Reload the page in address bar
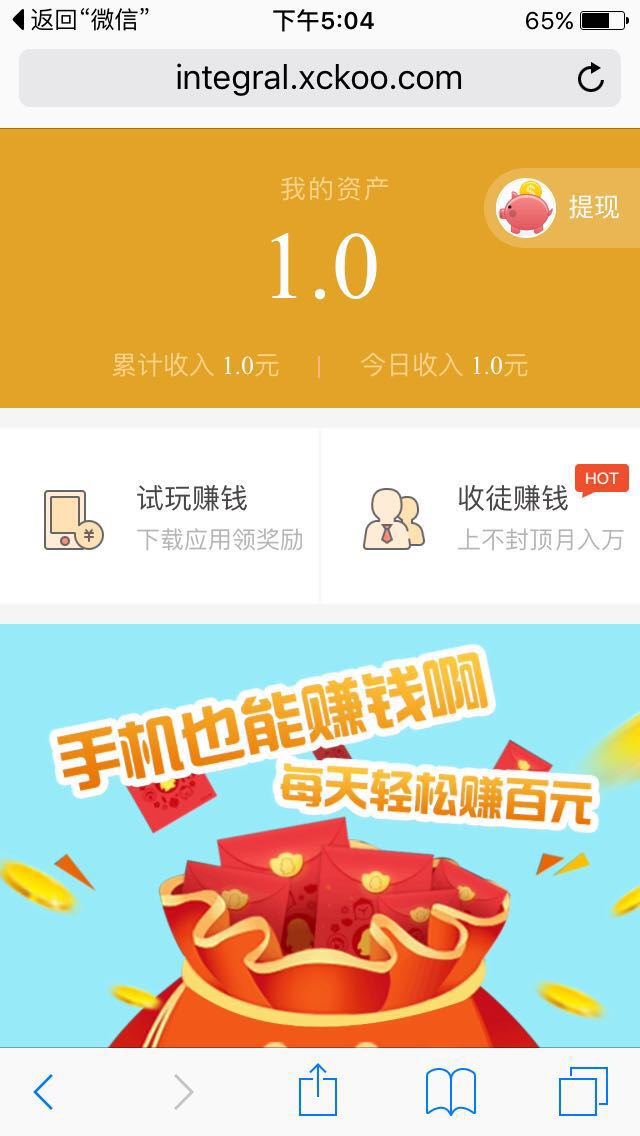 click(x=591, y=78)
